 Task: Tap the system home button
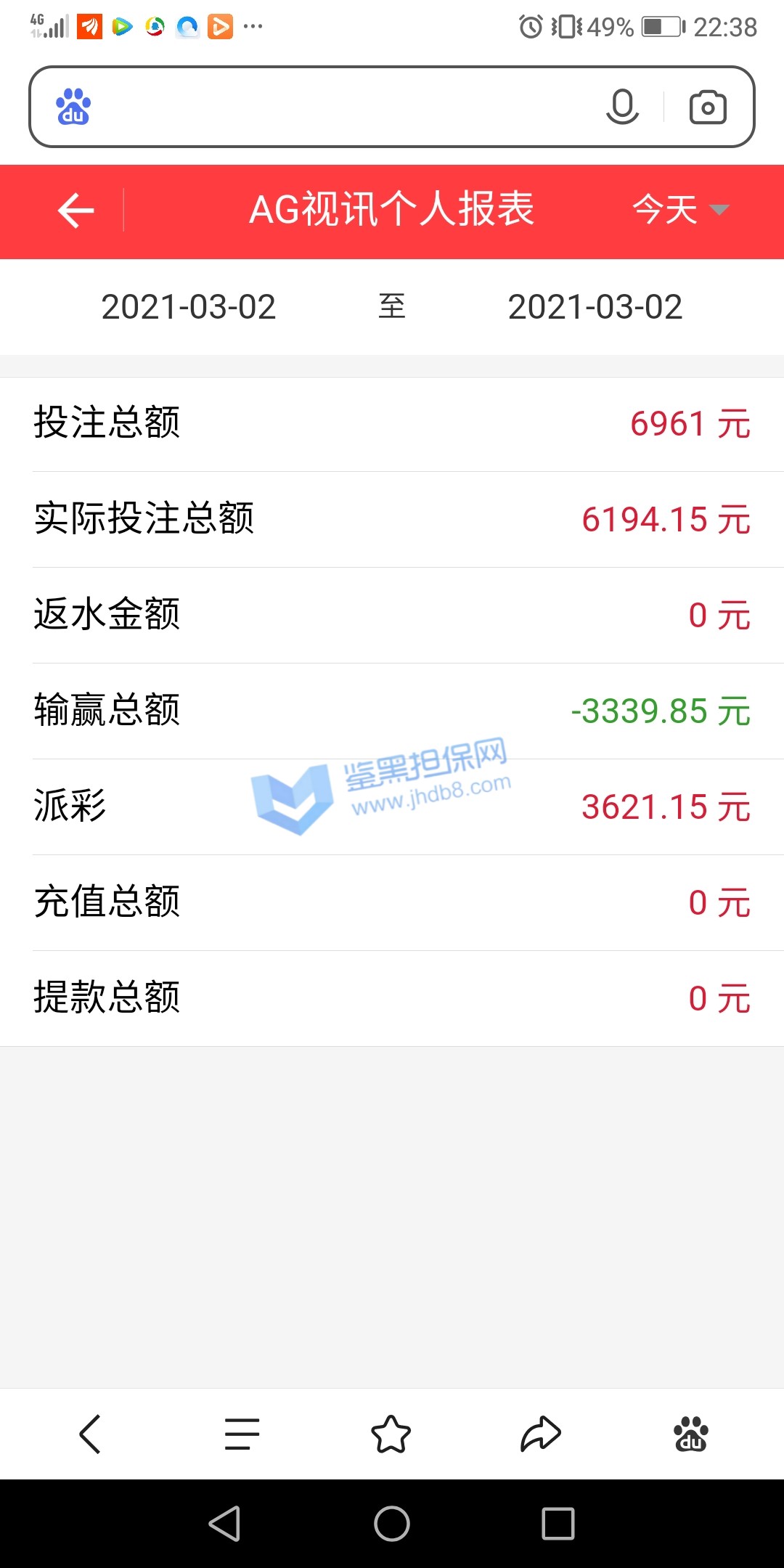coord(392,1523)
